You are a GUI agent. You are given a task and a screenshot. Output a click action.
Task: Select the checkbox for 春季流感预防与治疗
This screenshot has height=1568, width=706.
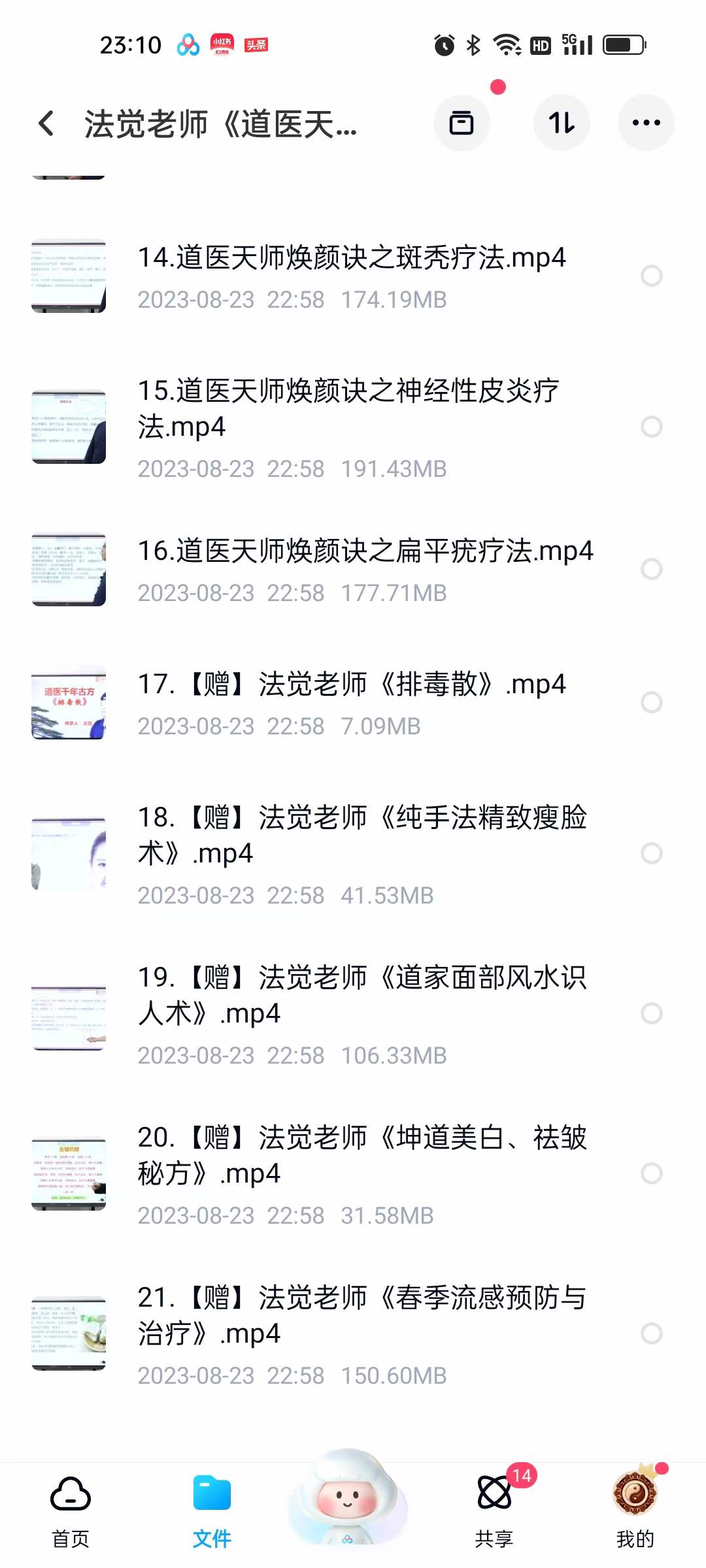[x=651, y=1334]
